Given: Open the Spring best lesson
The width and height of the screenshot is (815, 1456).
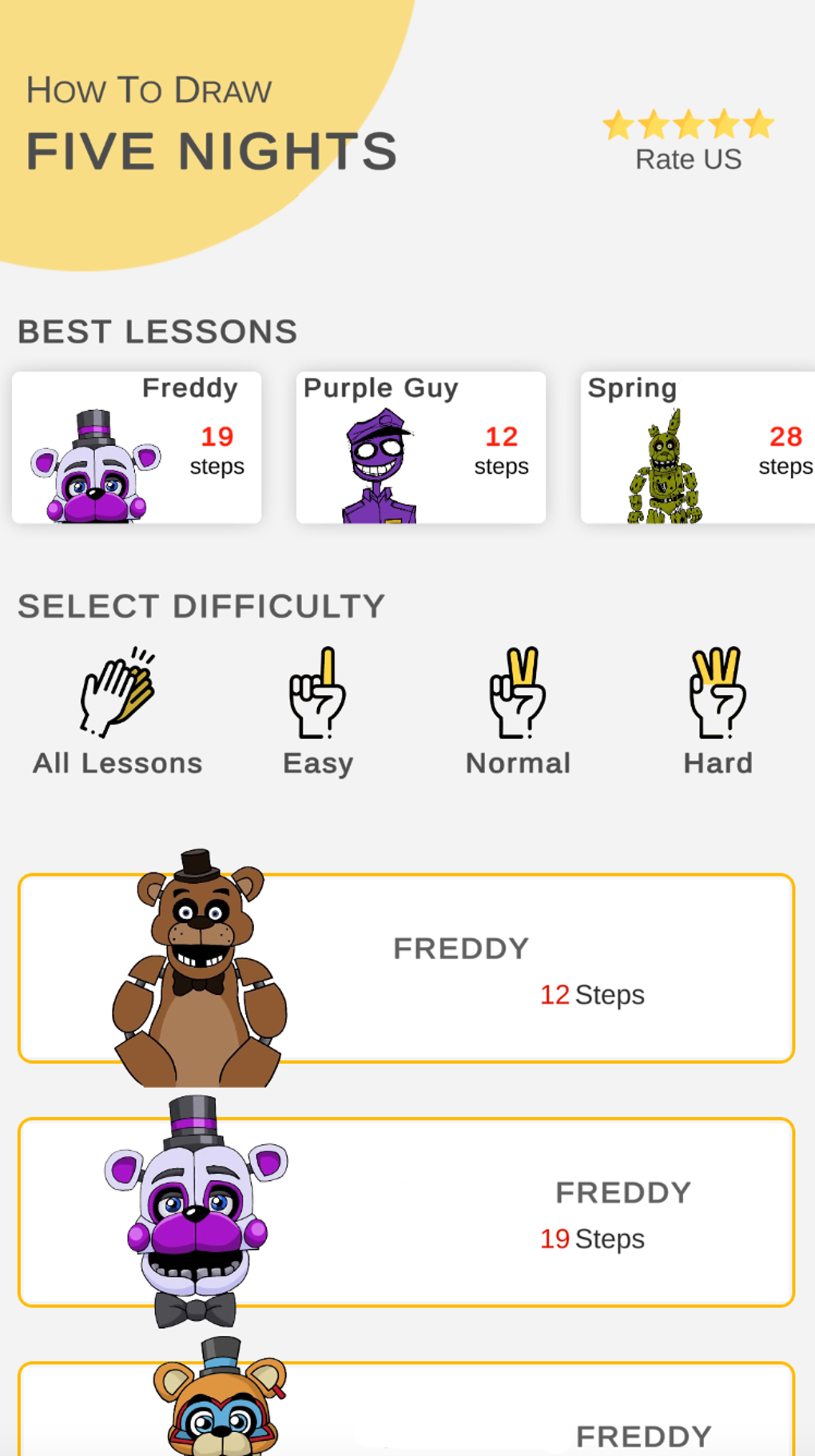Looking at the screenshot, I should click(703, 446).
